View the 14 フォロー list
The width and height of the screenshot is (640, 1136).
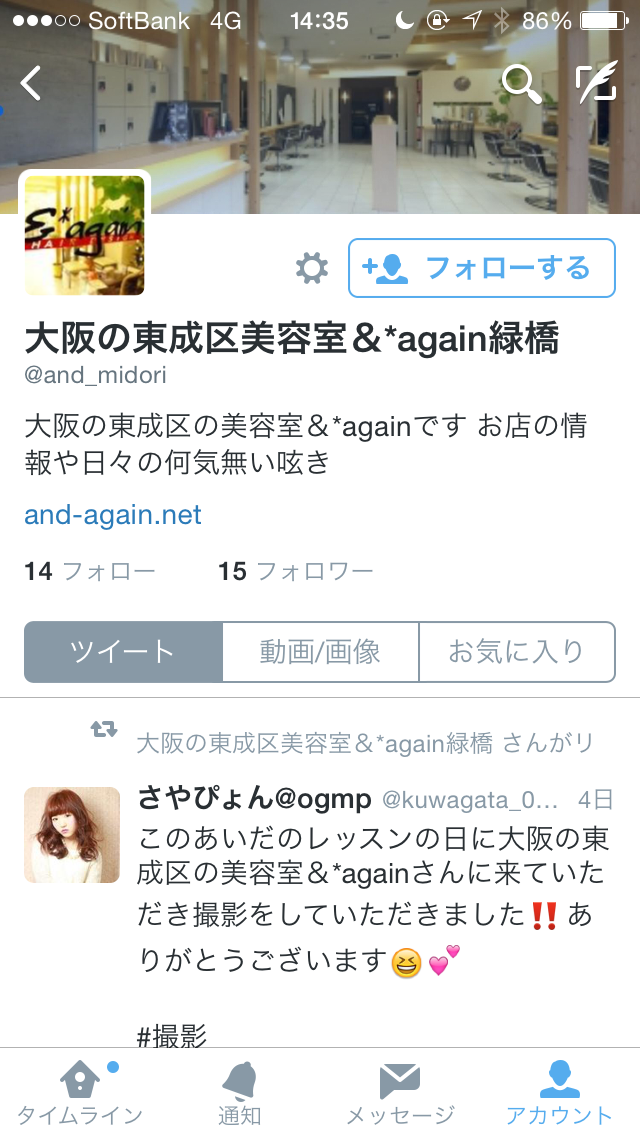coord(90,571)
